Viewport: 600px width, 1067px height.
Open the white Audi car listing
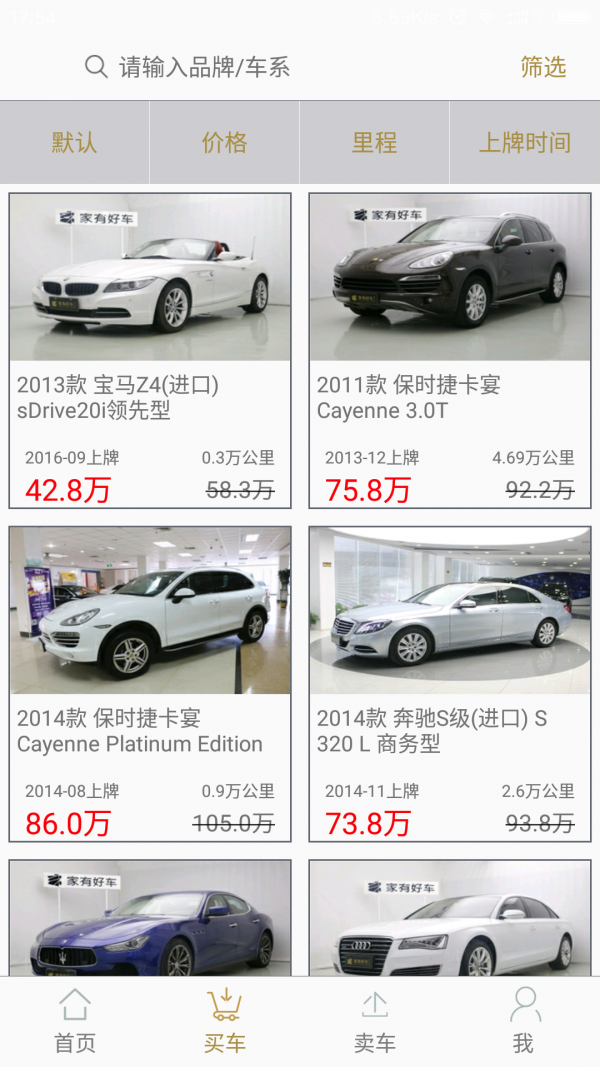(x=450, y=920)
